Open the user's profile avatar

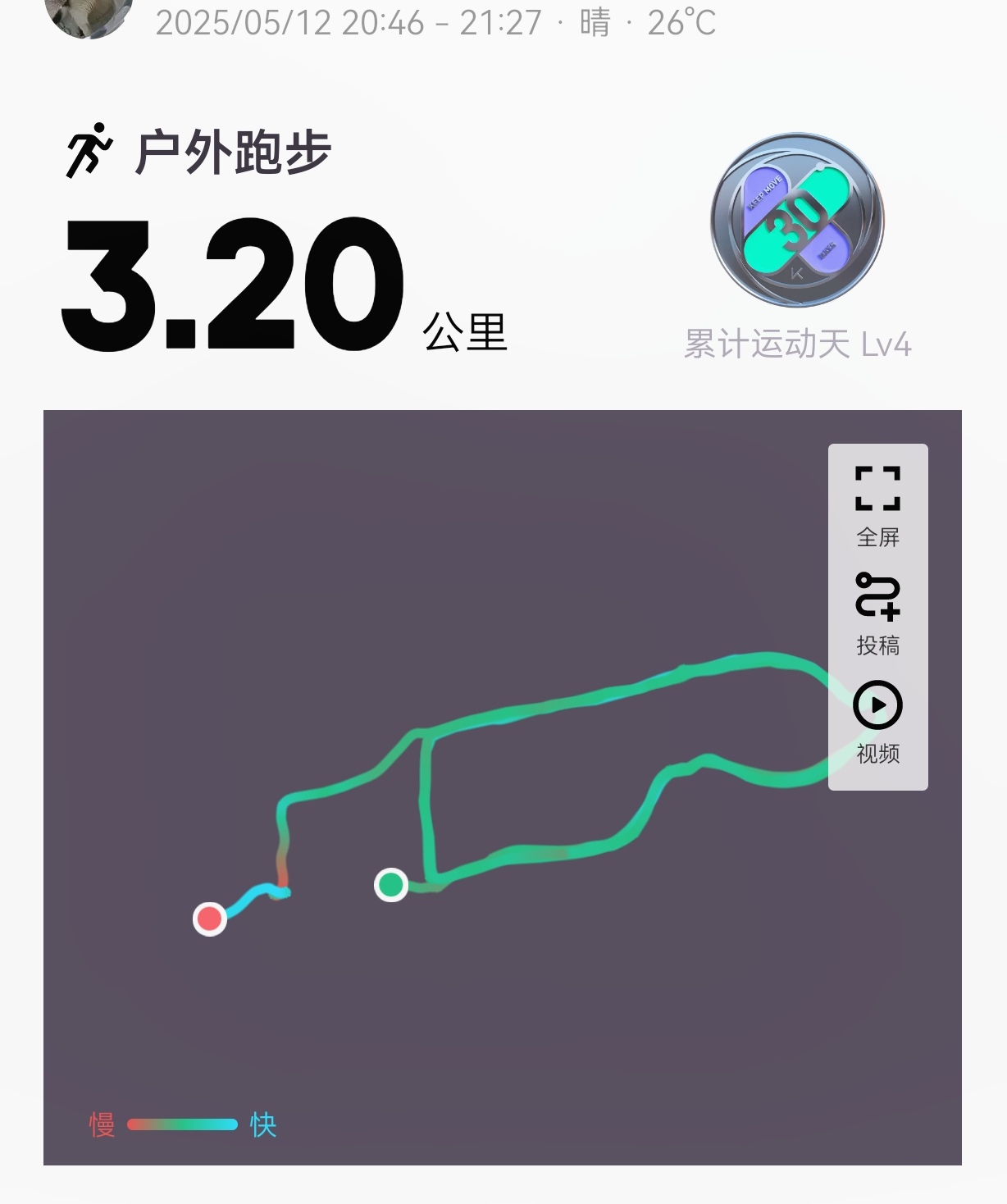[89, 16]
